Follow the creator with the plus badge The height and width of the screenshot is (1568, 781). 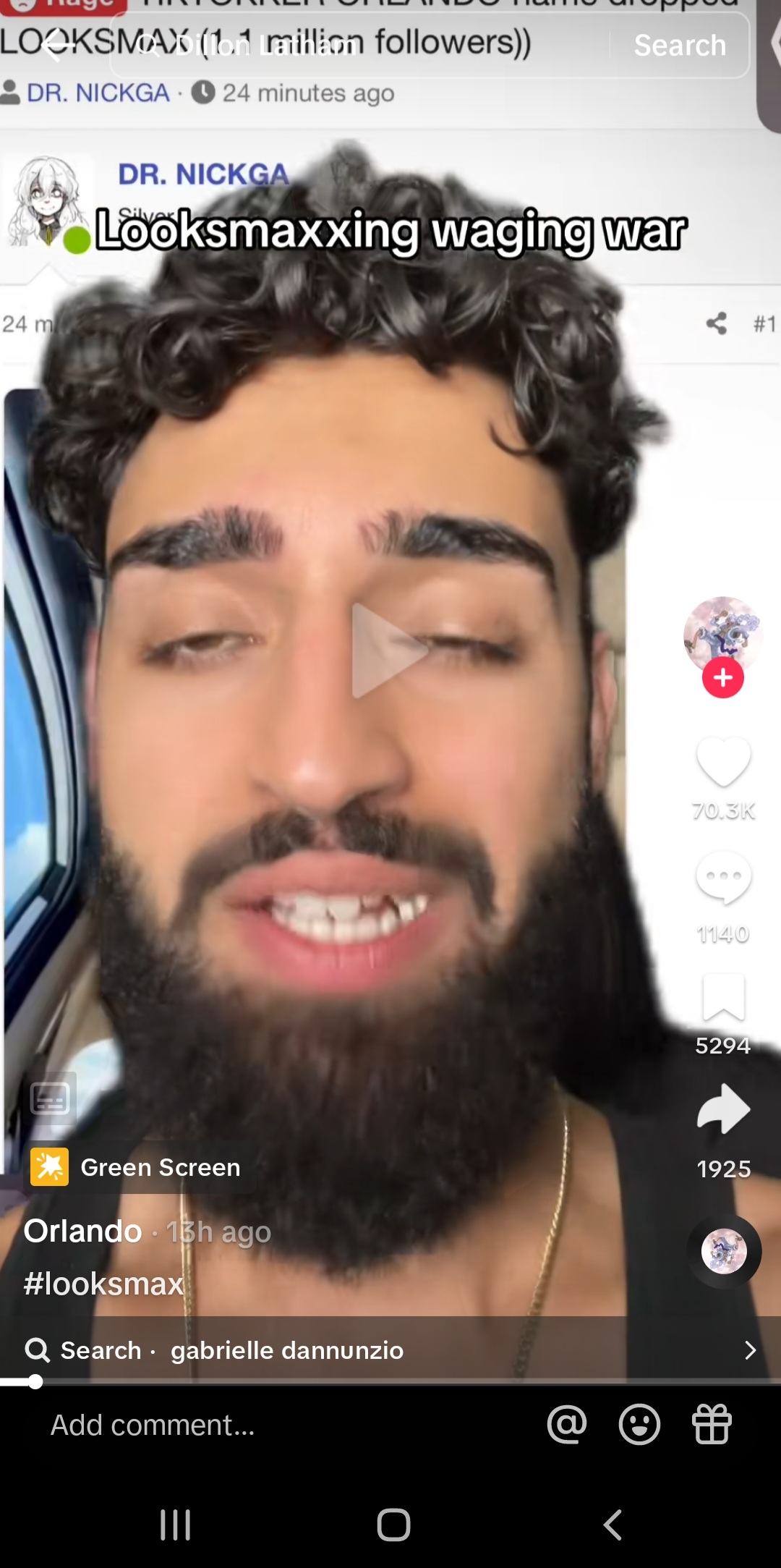click(722, 678)
